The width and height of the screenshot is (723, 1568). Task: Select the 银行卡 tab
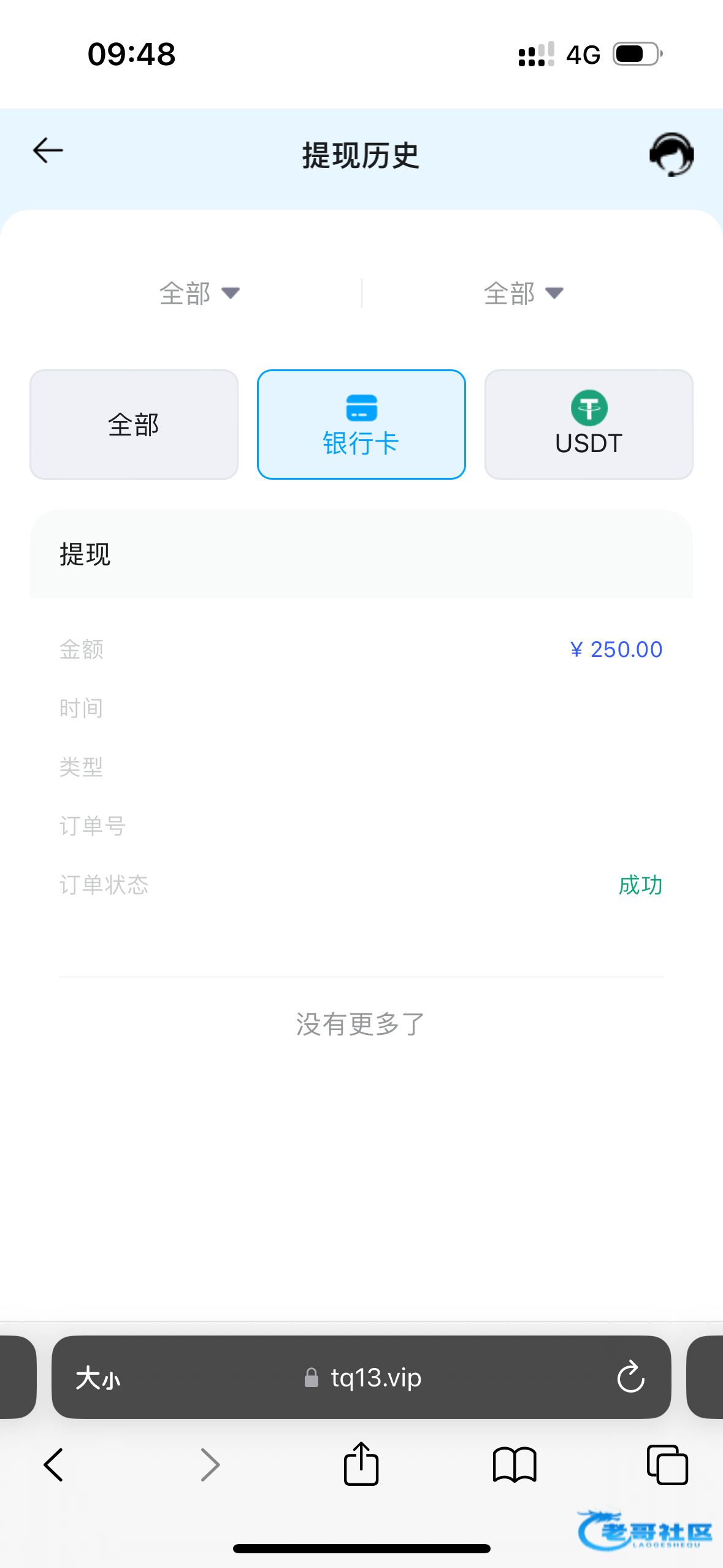tap(361, 425)
